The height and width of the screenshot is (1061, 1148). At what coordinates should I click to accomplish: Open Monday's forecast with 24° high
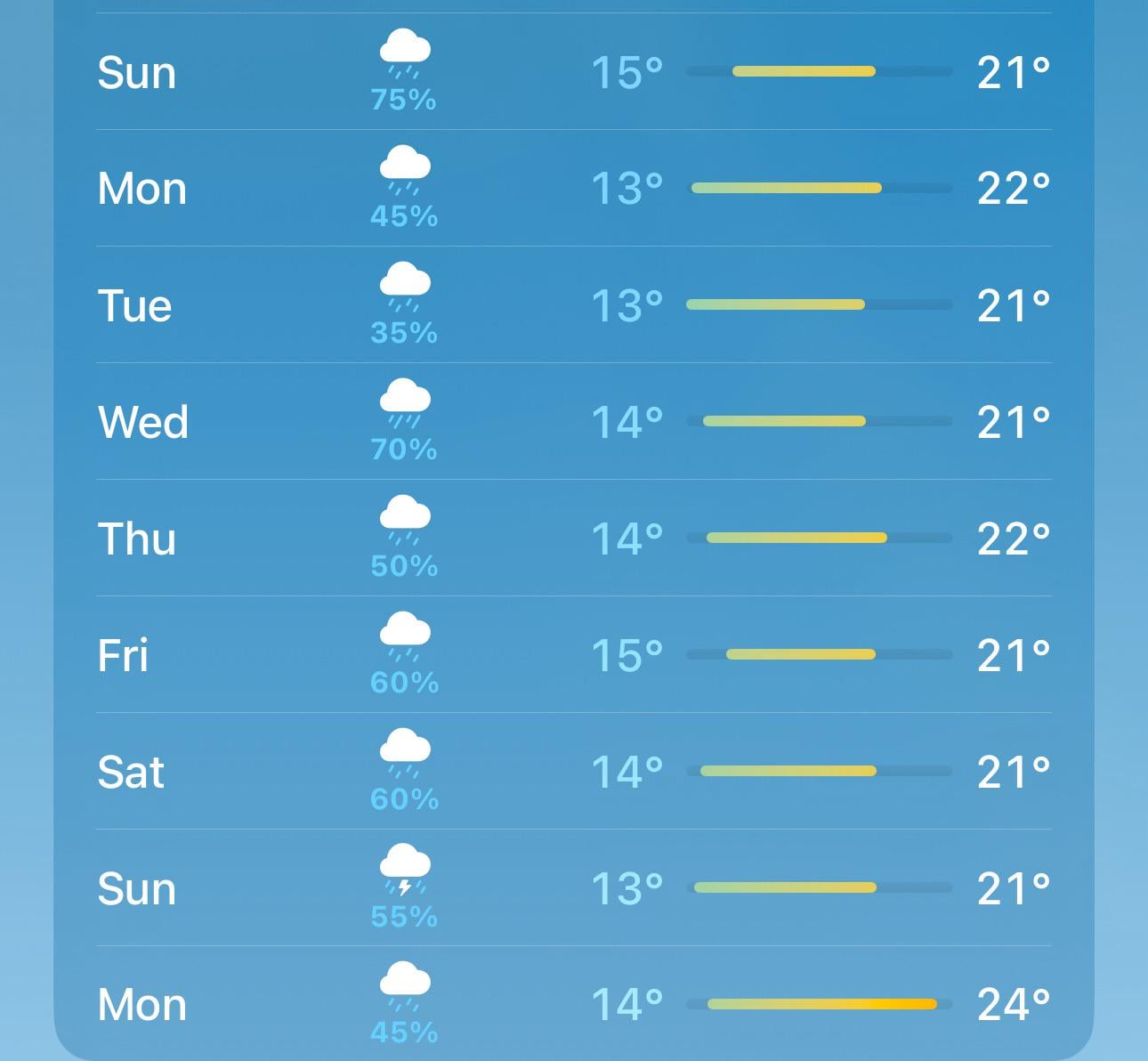[574, 1003]
